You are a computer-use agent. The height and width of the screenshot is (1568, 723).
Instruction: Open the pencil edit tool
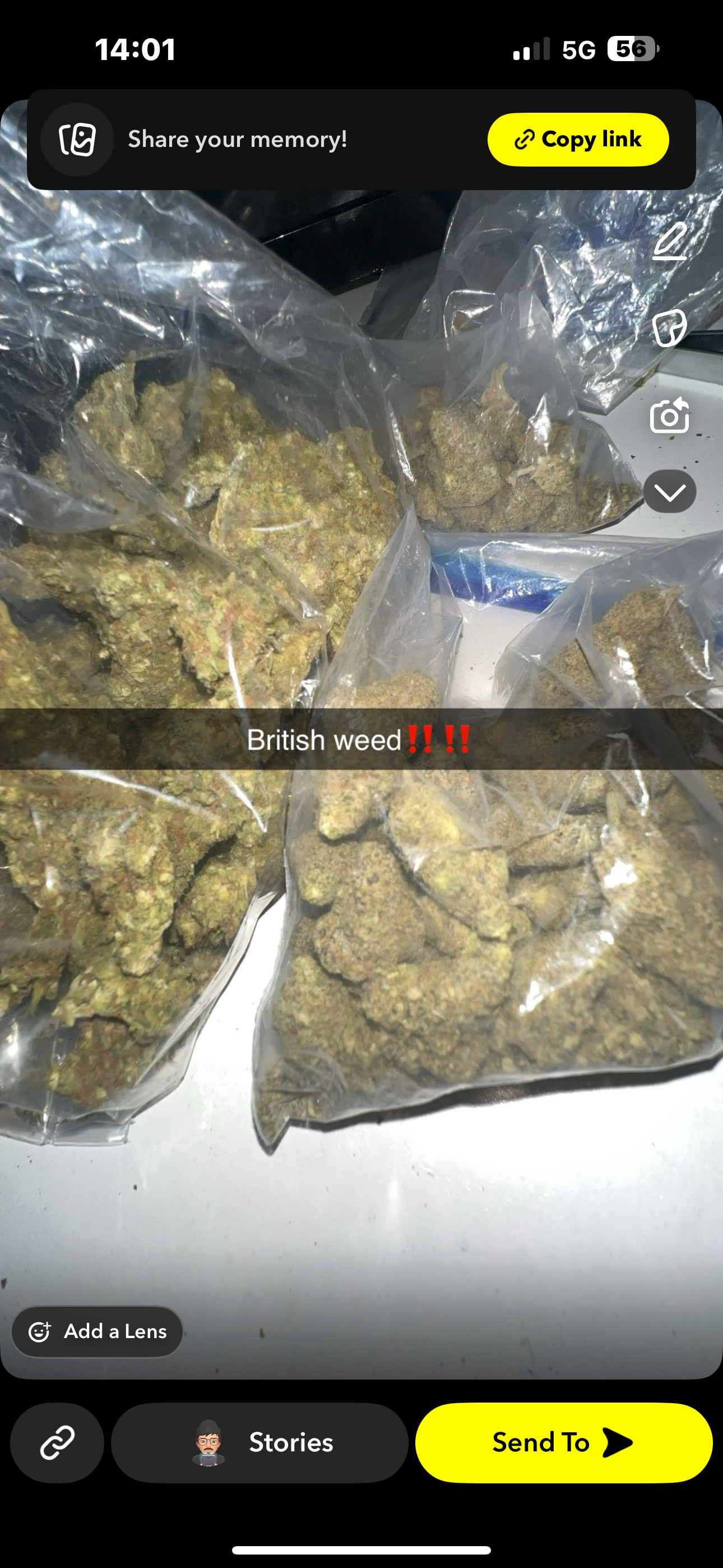(669, 242)
